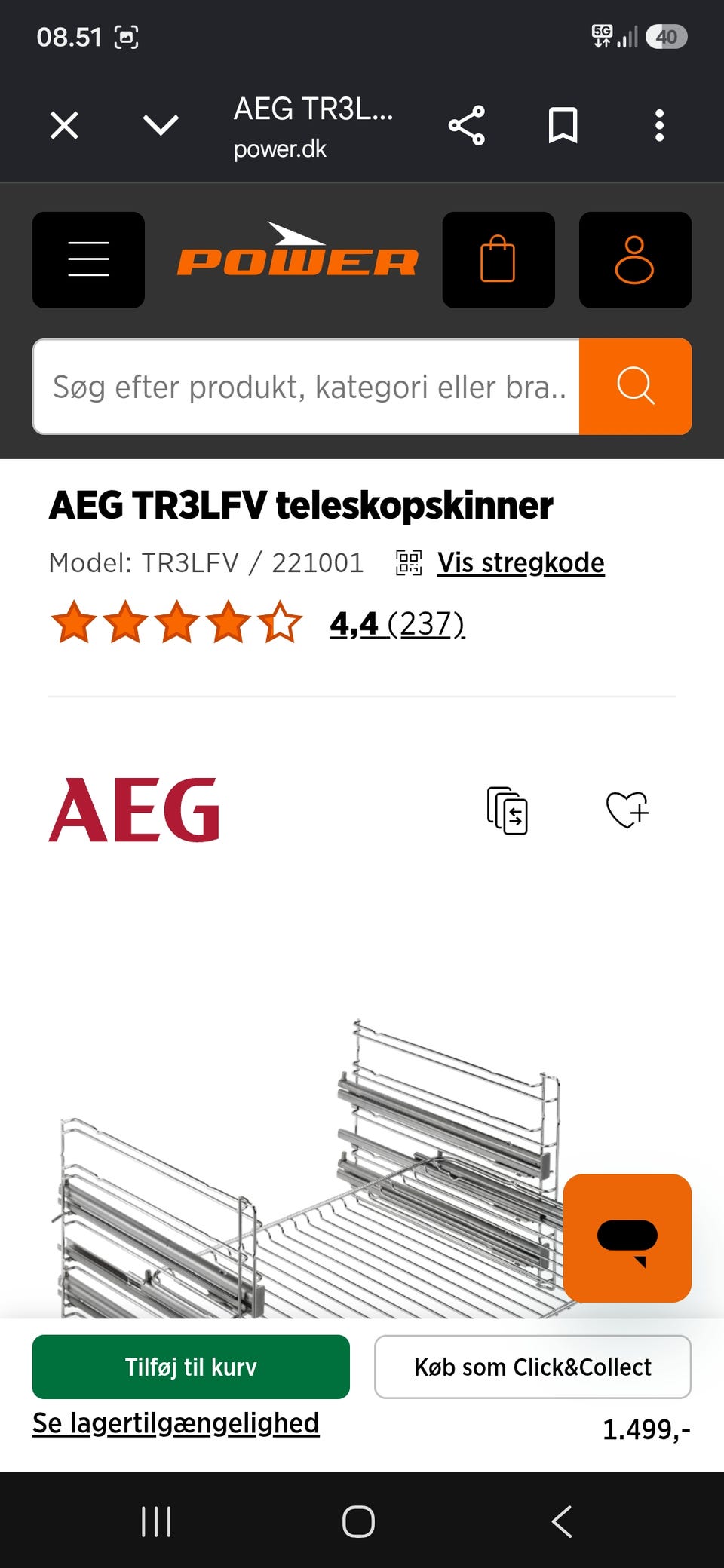The image size is (724, 1568).
Task: Open Se lagertilgængelighed link
Action: [176, 1423]
